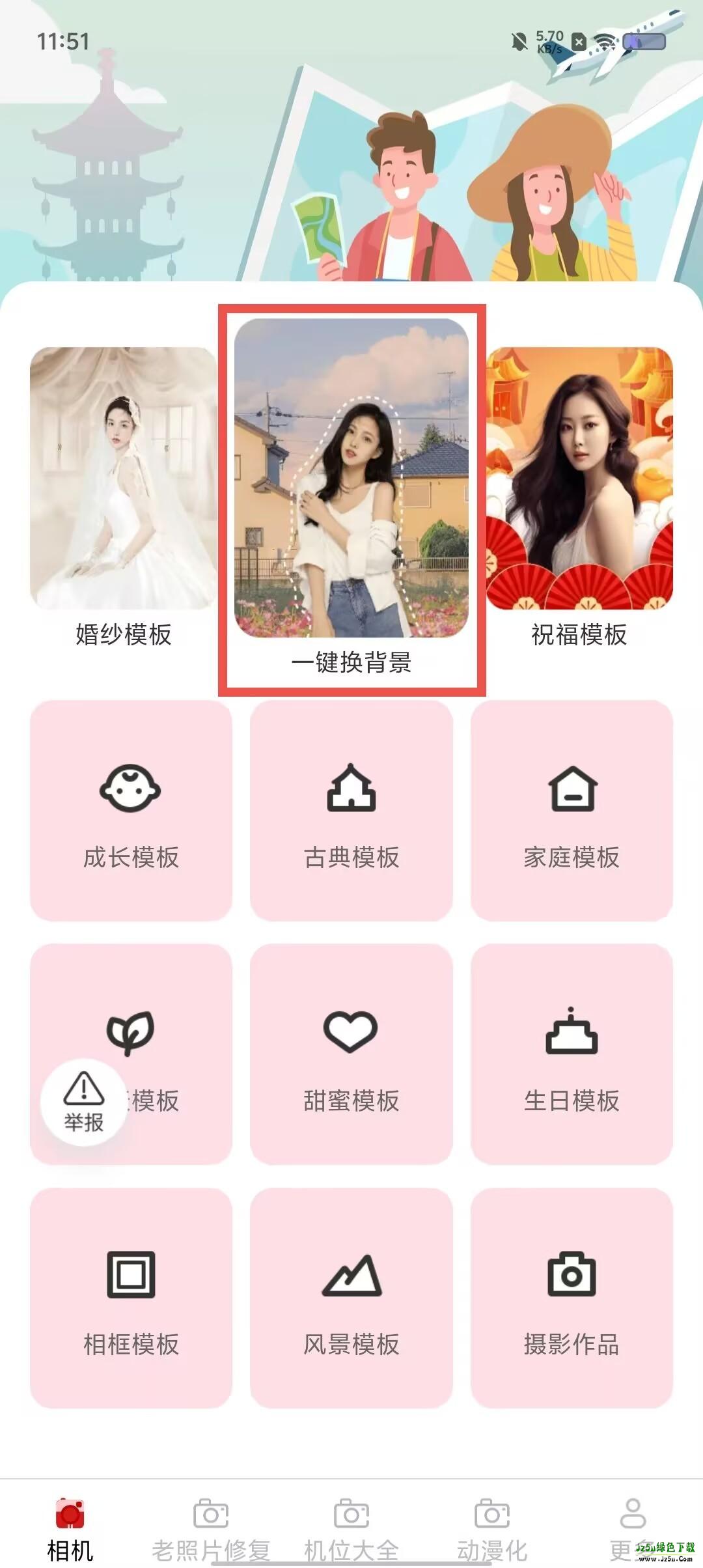Select the 古典模板 tile
The width and height of the screenshot is (703, 1568).
(351, 811)
